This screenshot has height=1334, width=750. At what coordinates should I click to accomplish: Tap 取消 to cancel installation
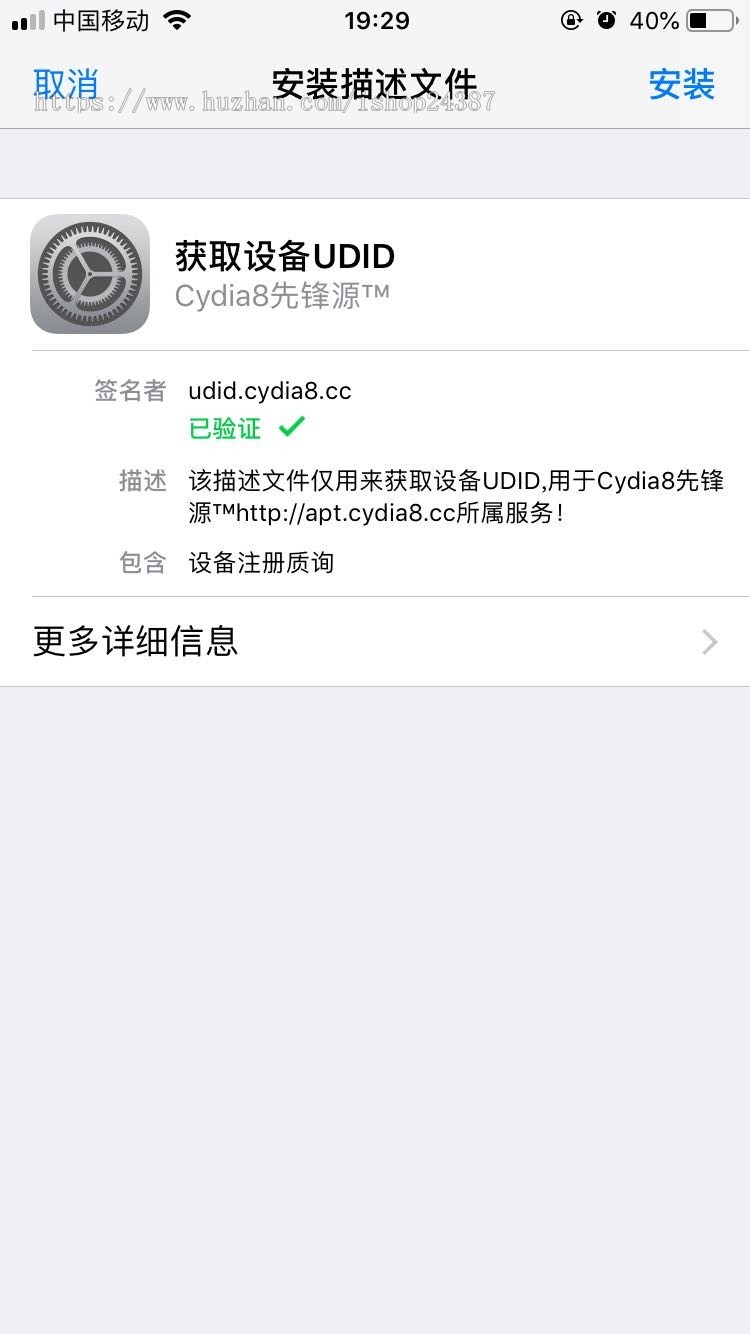(64, 84)
